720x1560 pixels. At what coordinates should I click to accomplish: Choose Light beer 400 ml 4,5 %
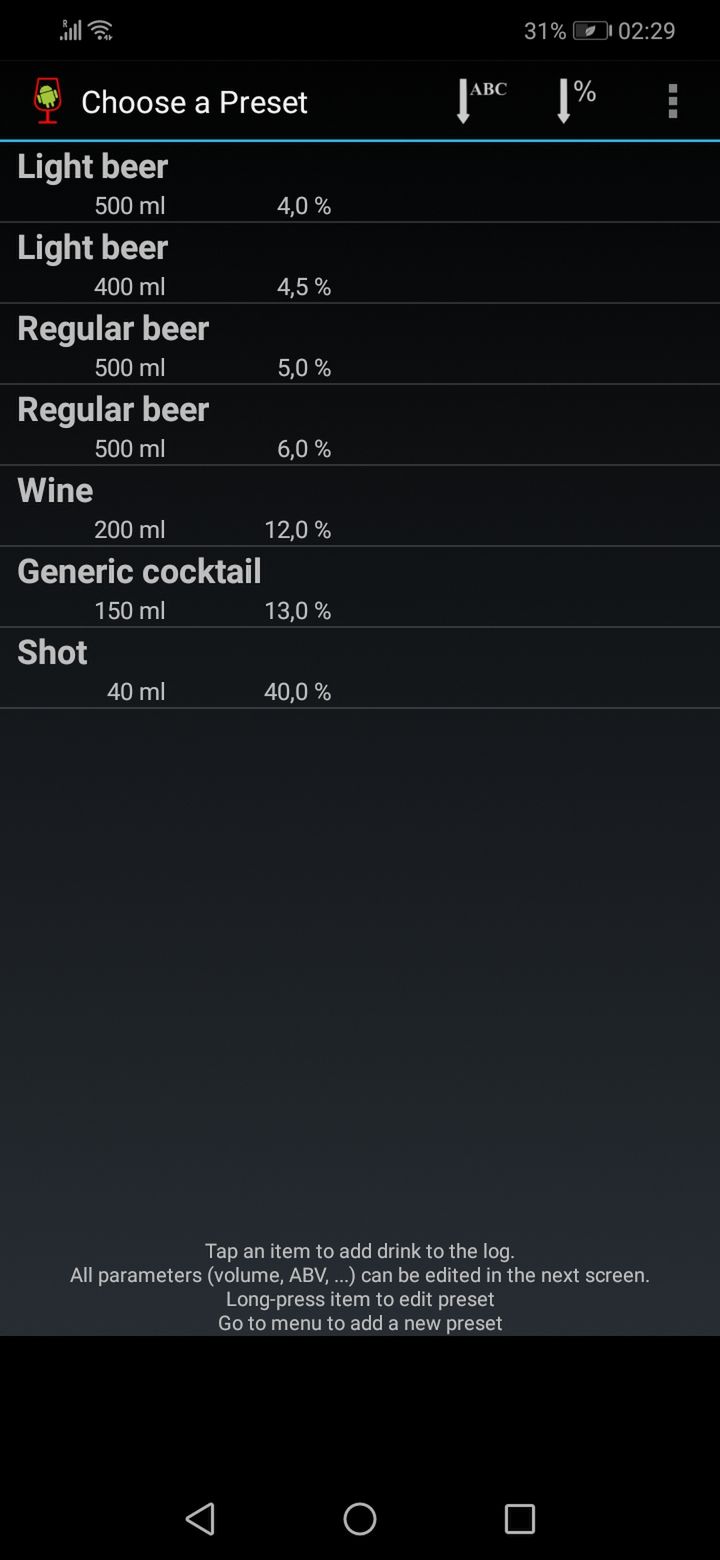tap(360, 263)
